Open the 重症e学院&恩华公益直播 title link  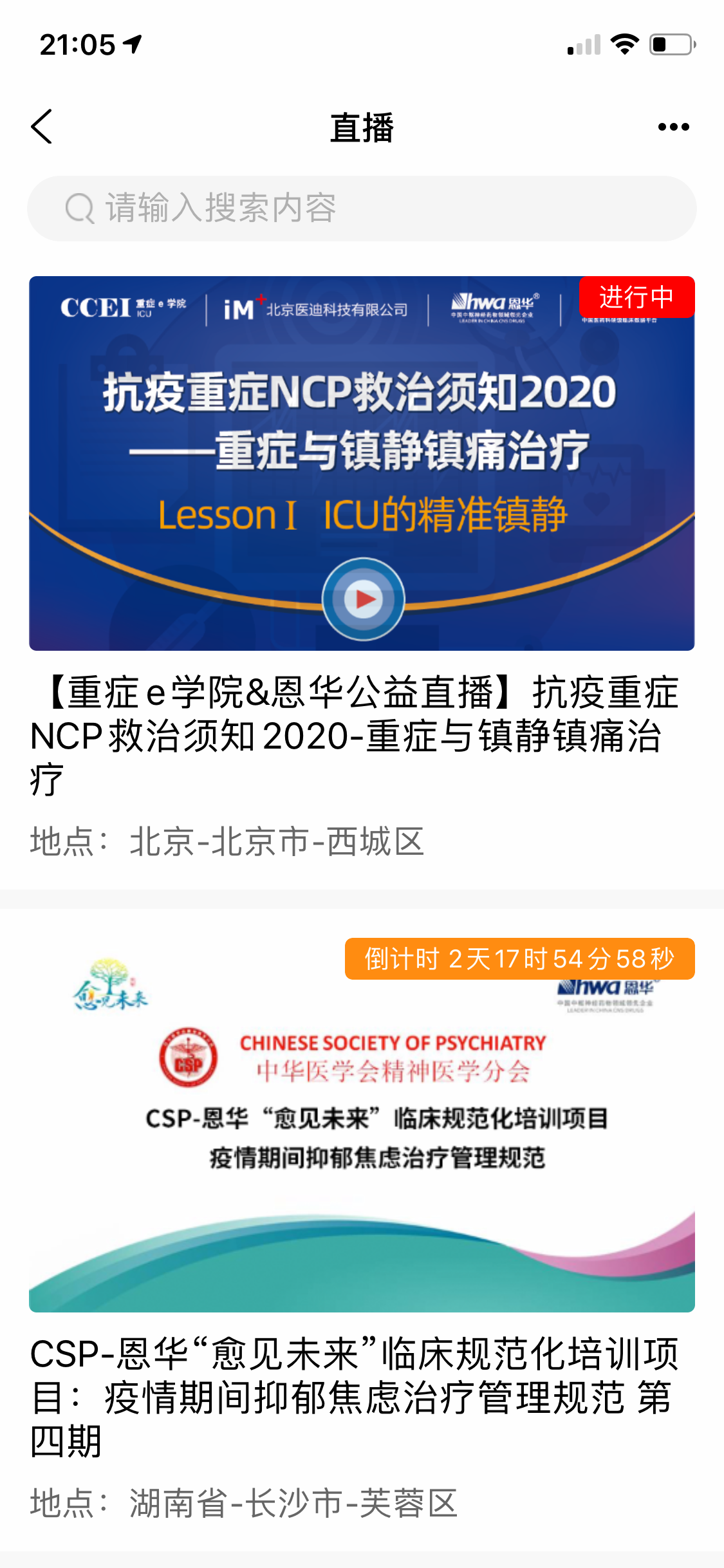tap(354, 735)
